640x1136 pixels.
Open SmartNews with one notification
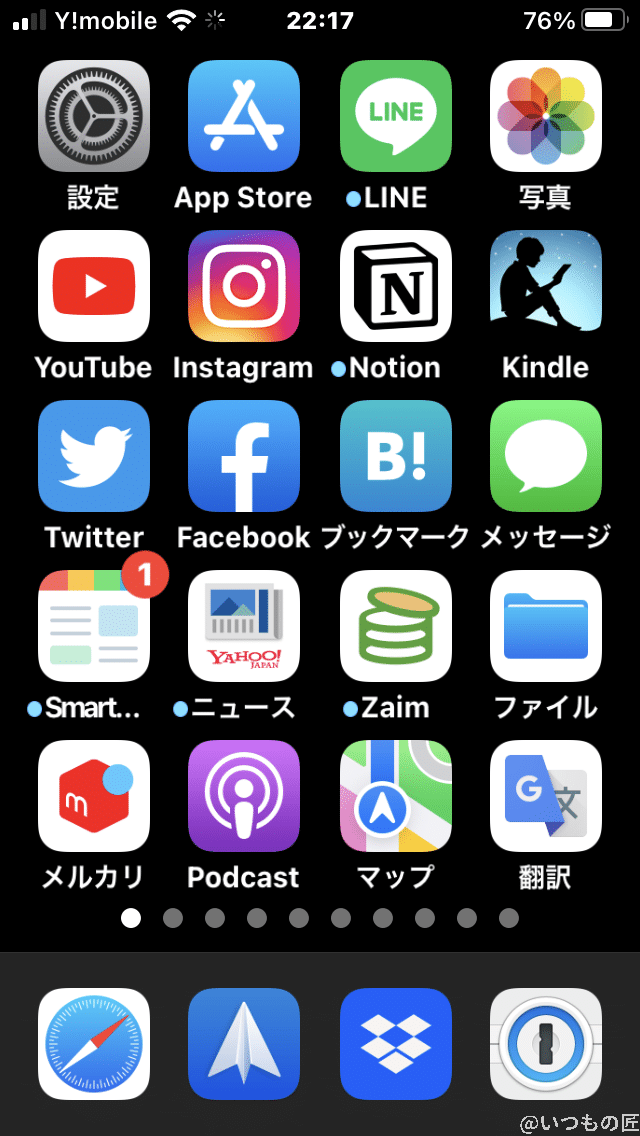[x=94, y=626]
